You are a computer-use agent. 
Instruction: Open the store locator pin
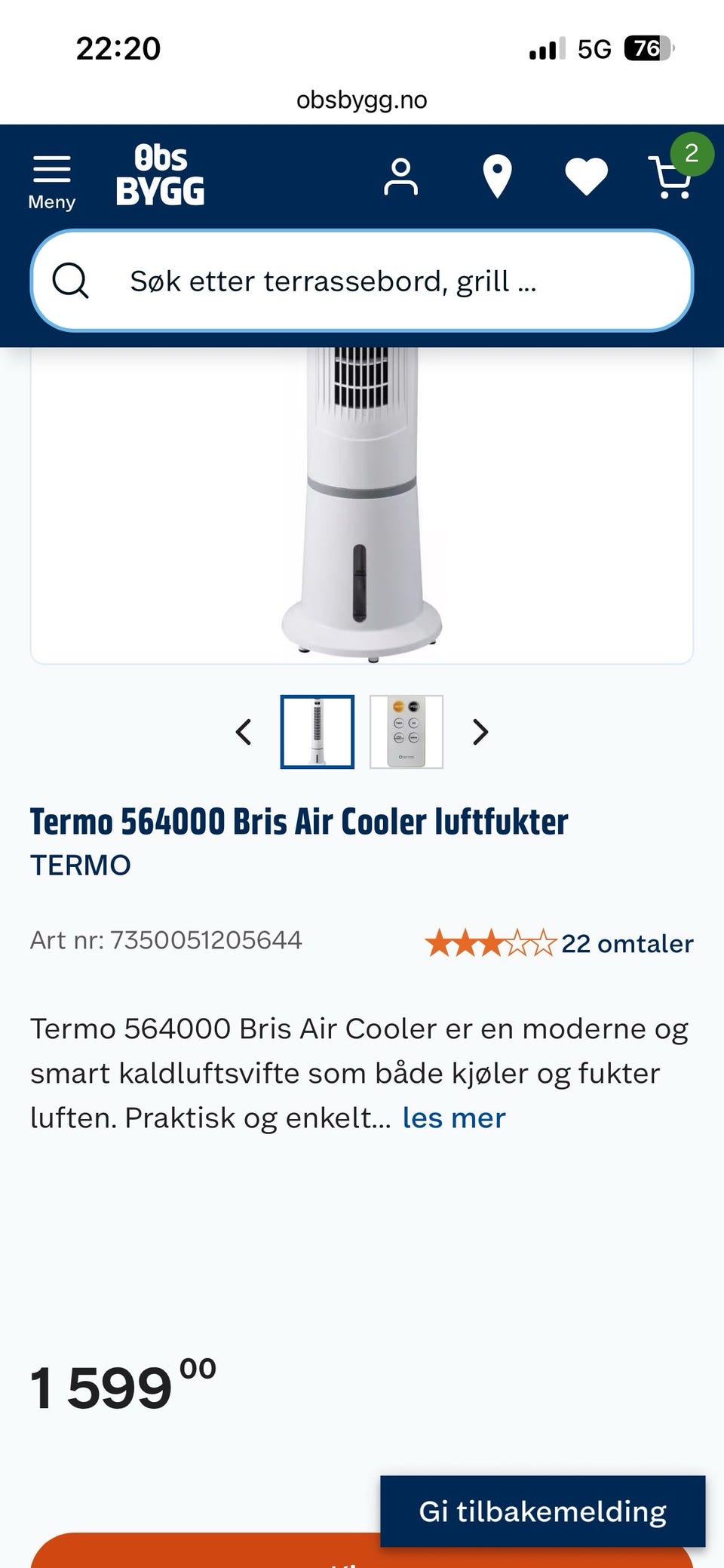(497, 177)
